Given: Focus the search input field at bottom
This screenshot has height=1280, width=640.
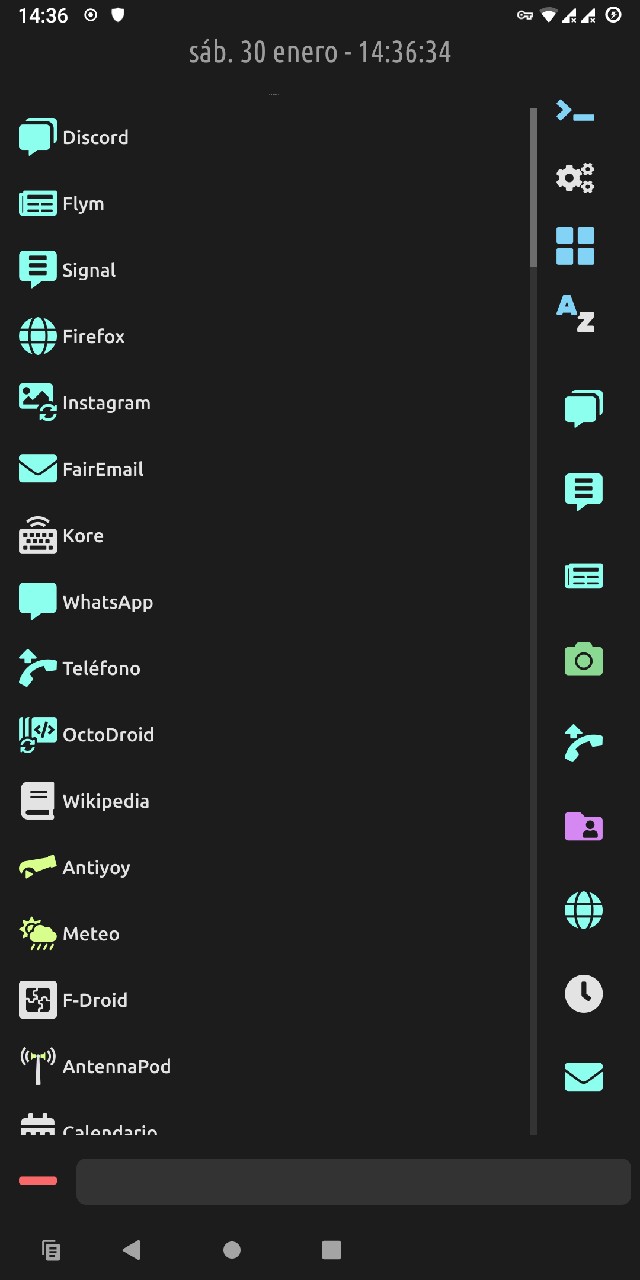Looking at the screenshot, I should [353, 1182].
